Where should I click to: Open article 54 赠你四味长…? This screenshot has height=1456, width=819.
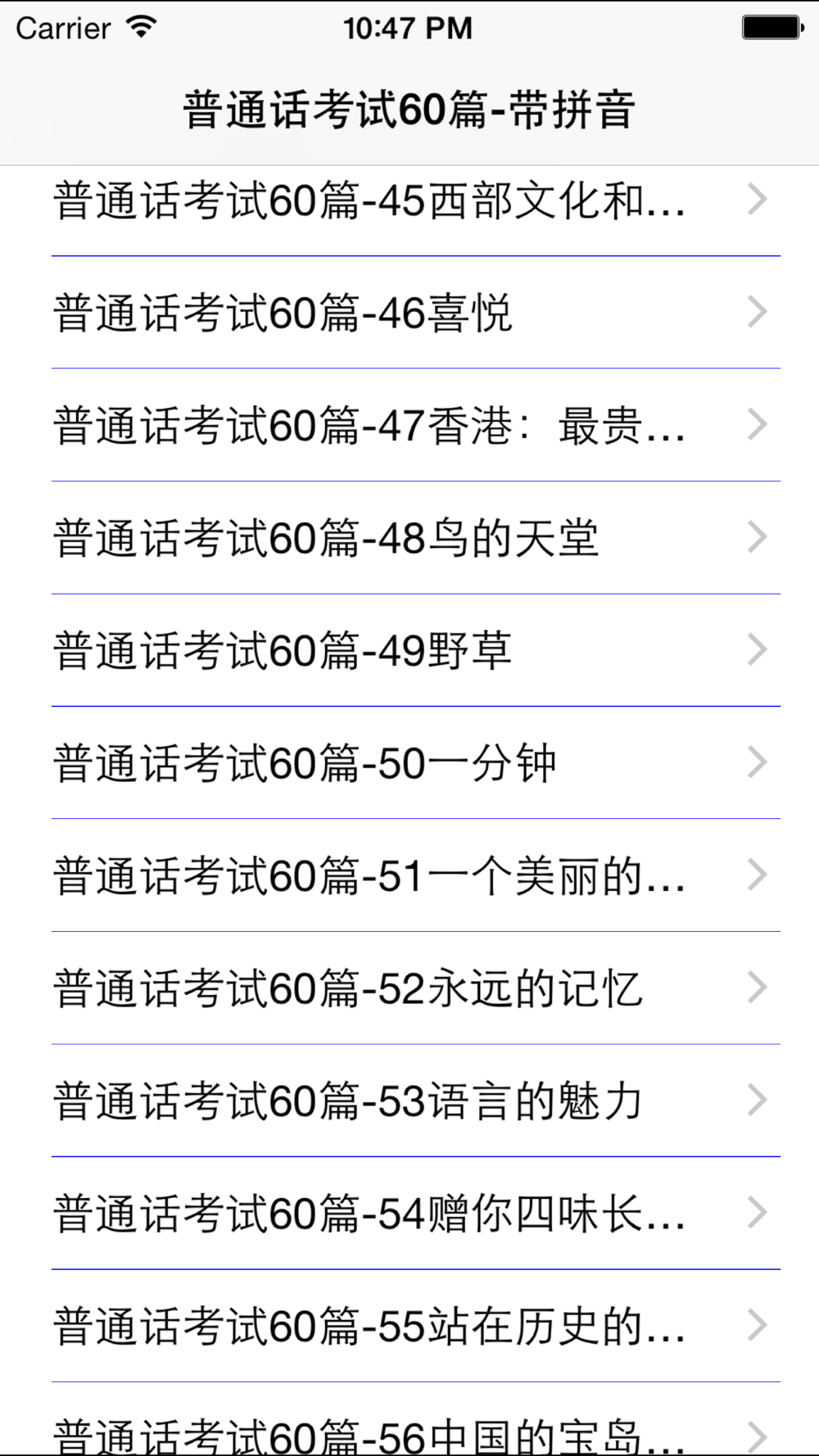(369, 1214)
